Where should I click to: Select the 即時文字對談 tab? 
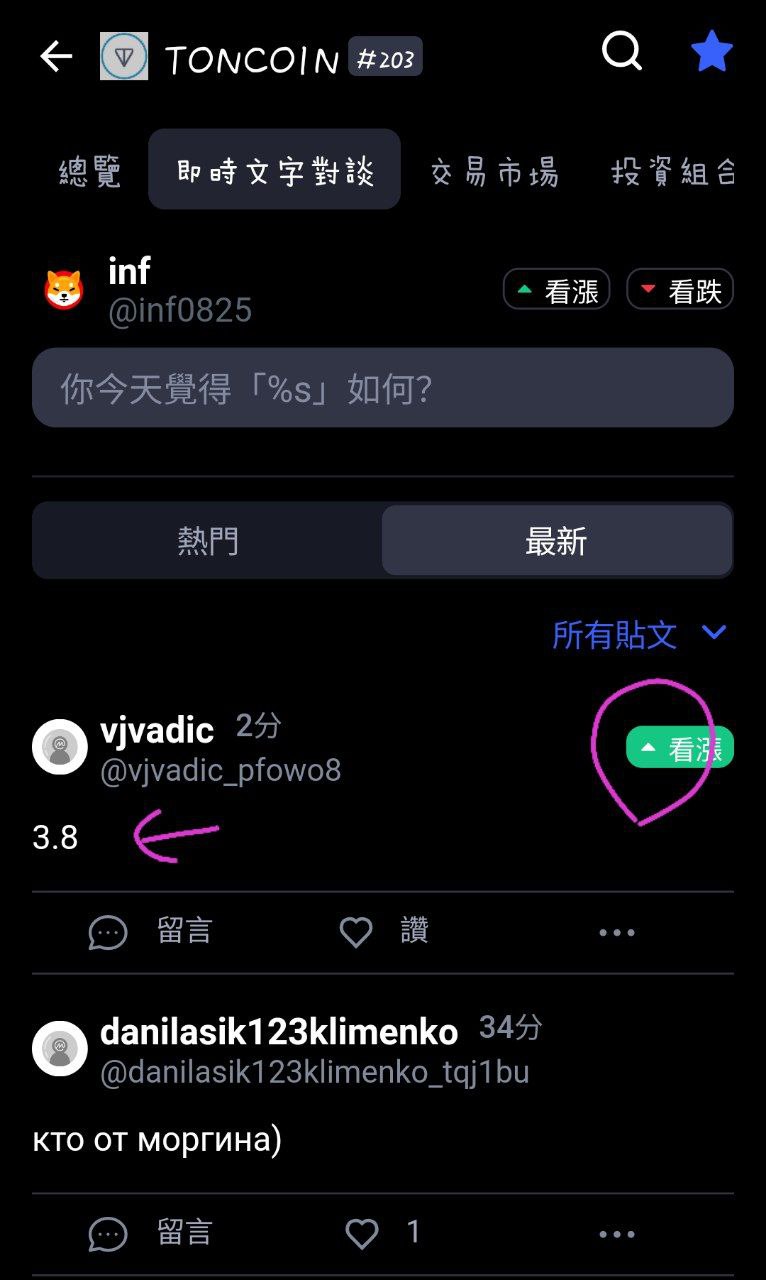[275, 170]
